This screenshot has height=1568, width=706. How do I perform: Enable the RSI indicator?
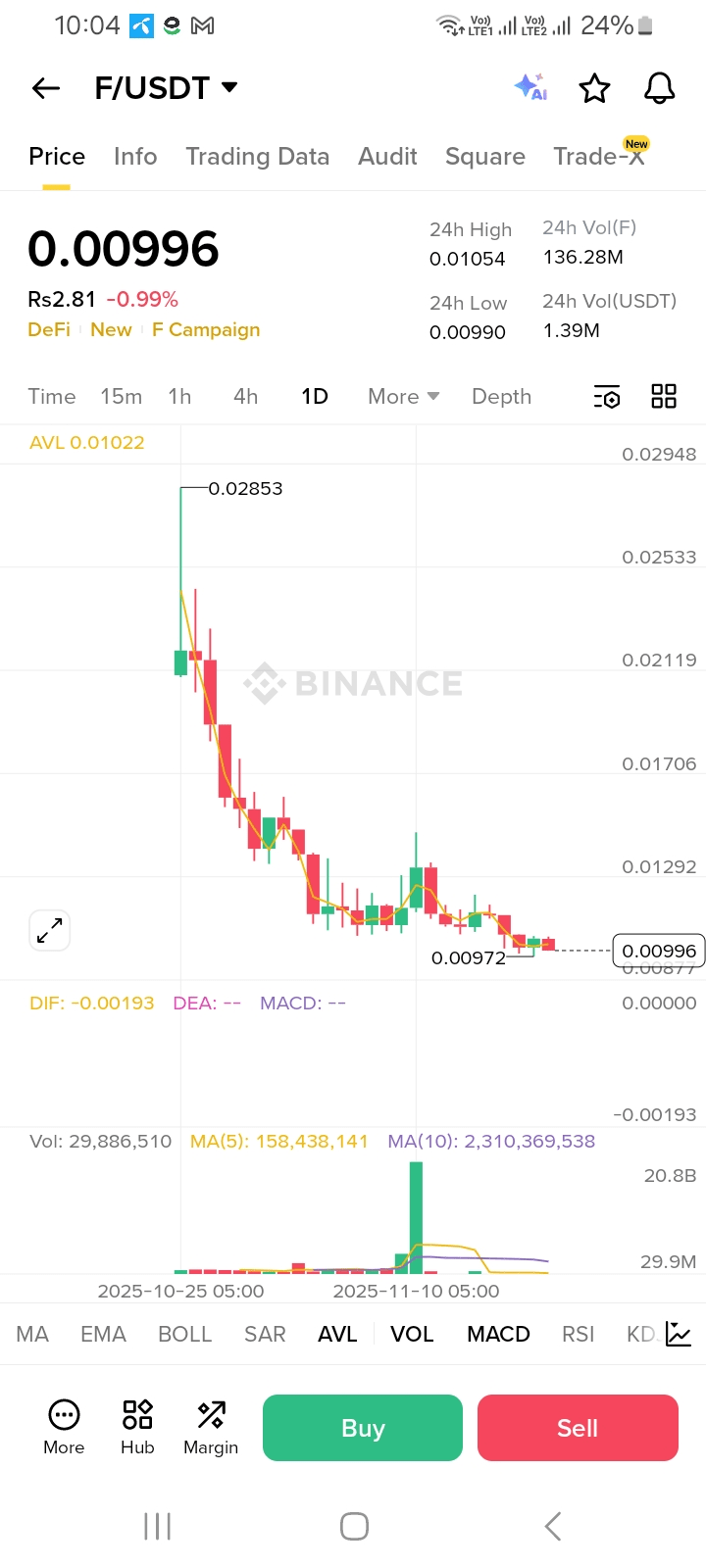pos(578,1335)
